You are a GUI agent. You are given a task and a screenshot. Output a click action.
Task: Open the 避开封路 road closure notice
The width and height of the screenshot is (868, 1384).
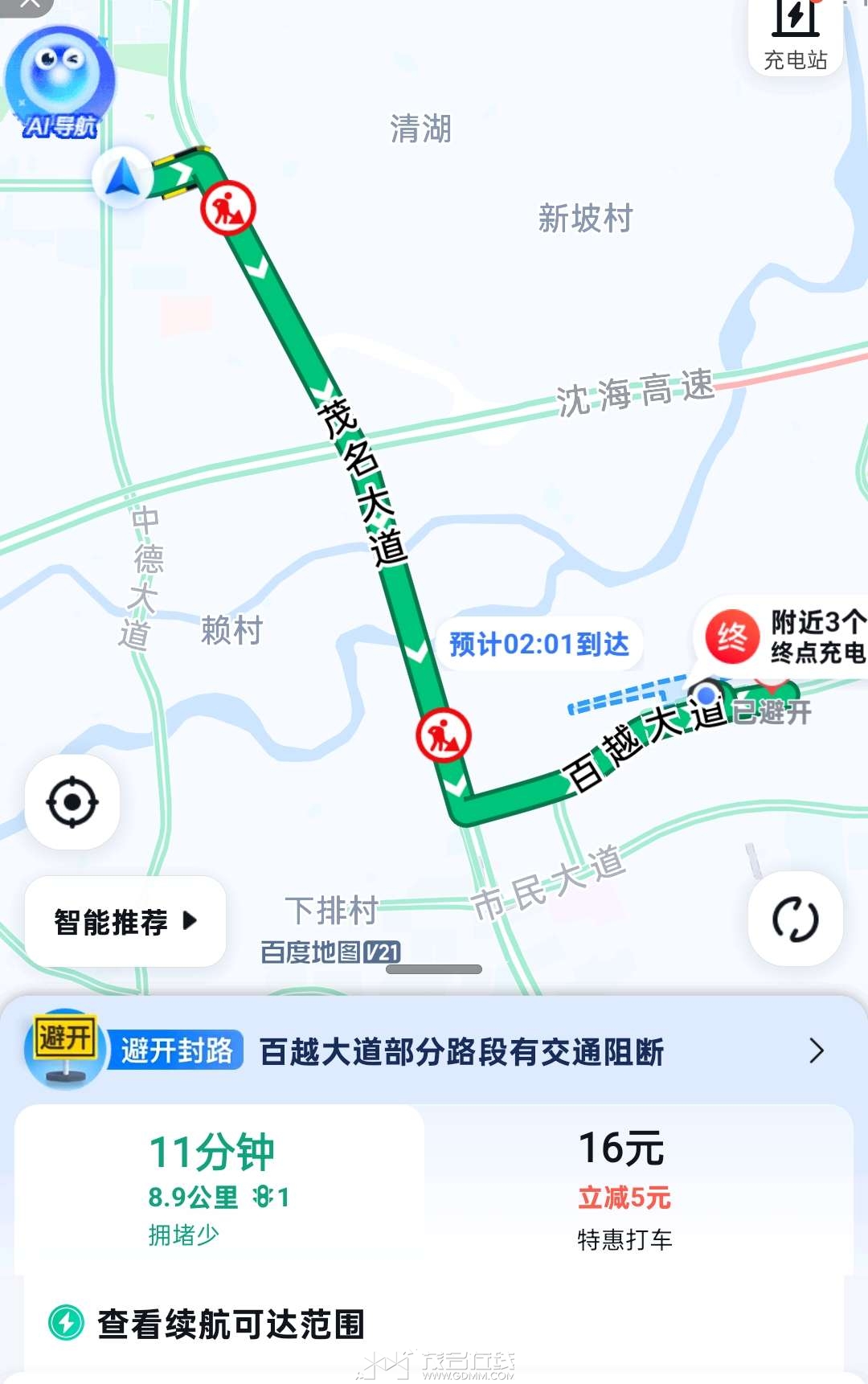[434, 1051]
